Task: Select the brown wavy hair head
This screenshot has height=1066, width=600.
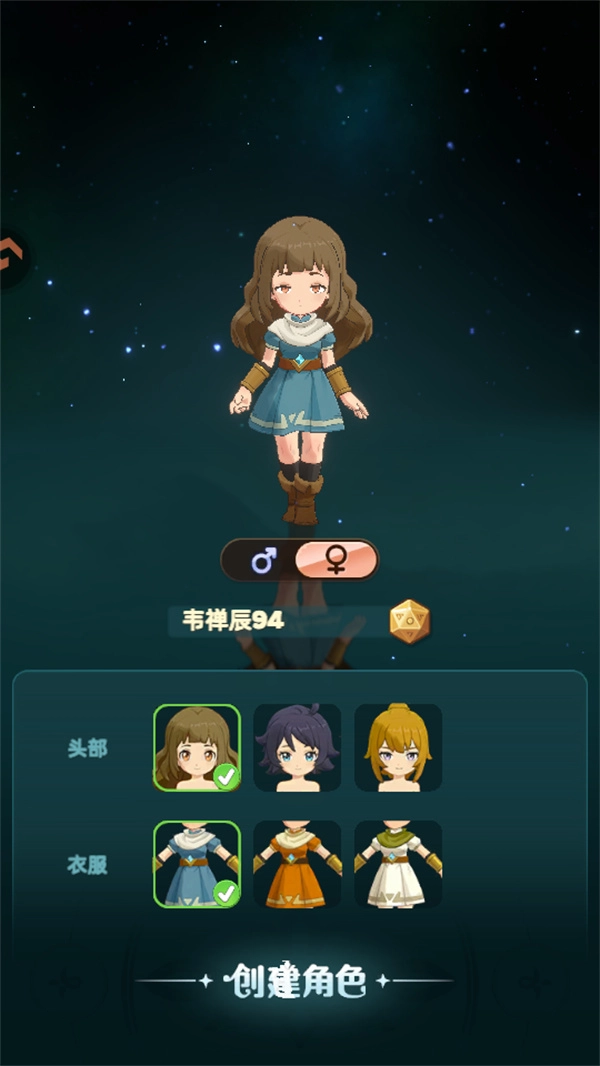Action: pos(197,748)
